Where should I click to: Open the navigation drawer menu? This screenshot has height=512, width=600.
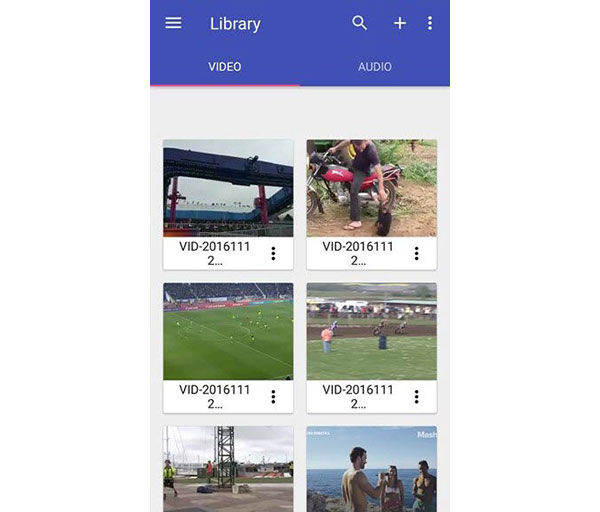(173, 23)
